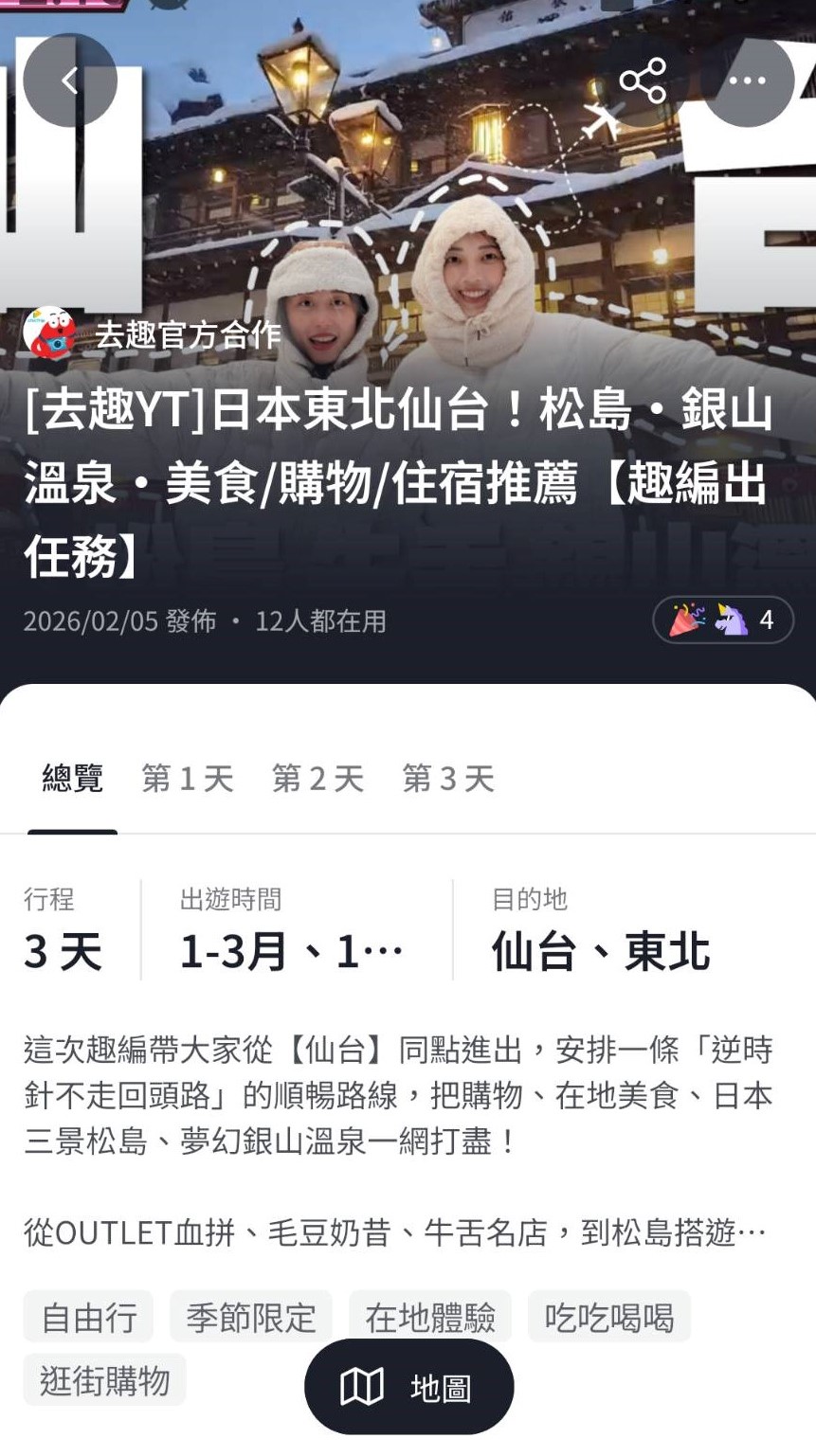Tap the 季節限定 tag
Screen dimensions: 816x1456
pos(250,1316)
